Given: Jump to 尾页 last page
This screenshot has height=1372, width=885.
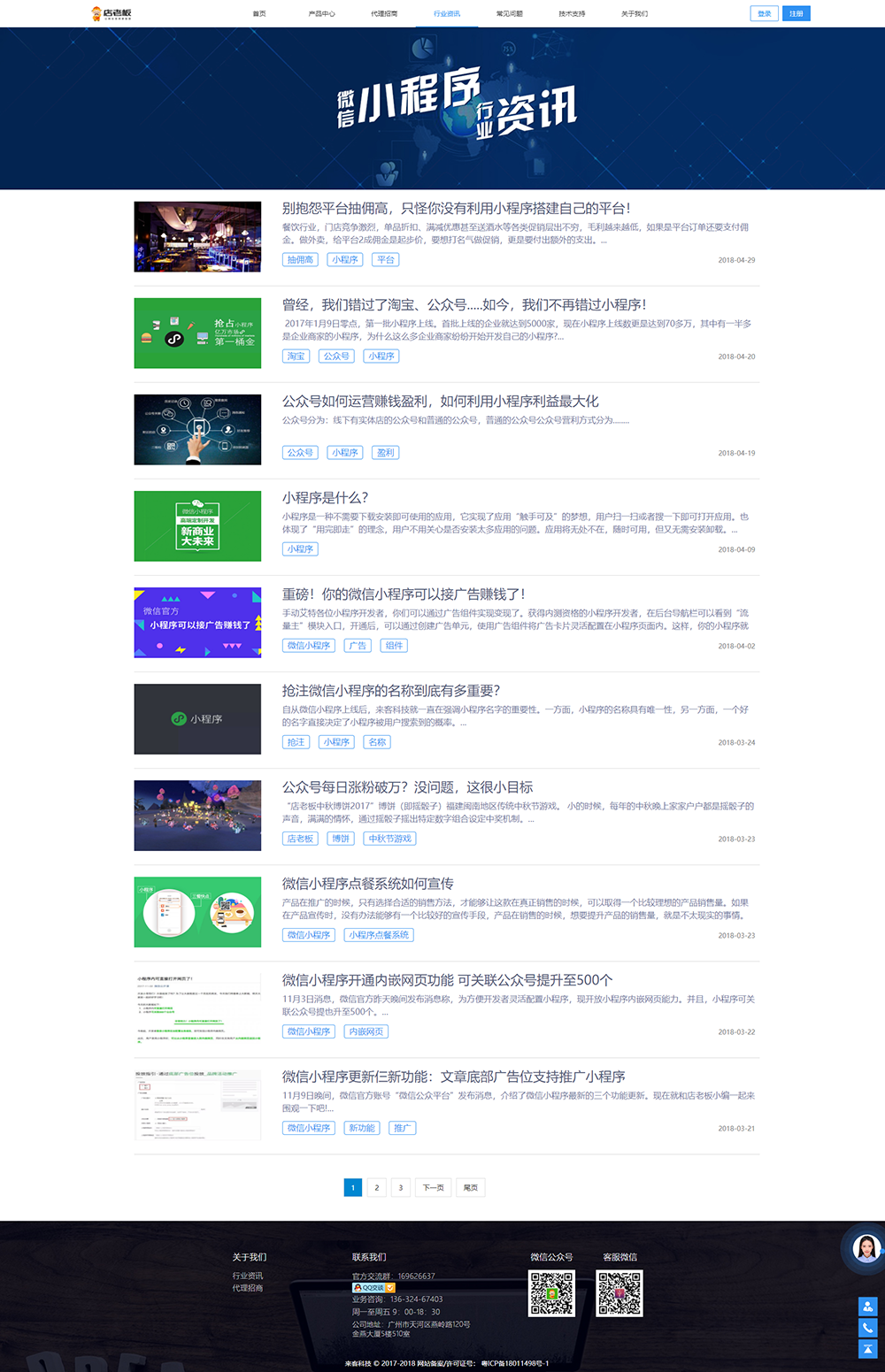Looking at the screenshot, I should [x=471, y=1187].
